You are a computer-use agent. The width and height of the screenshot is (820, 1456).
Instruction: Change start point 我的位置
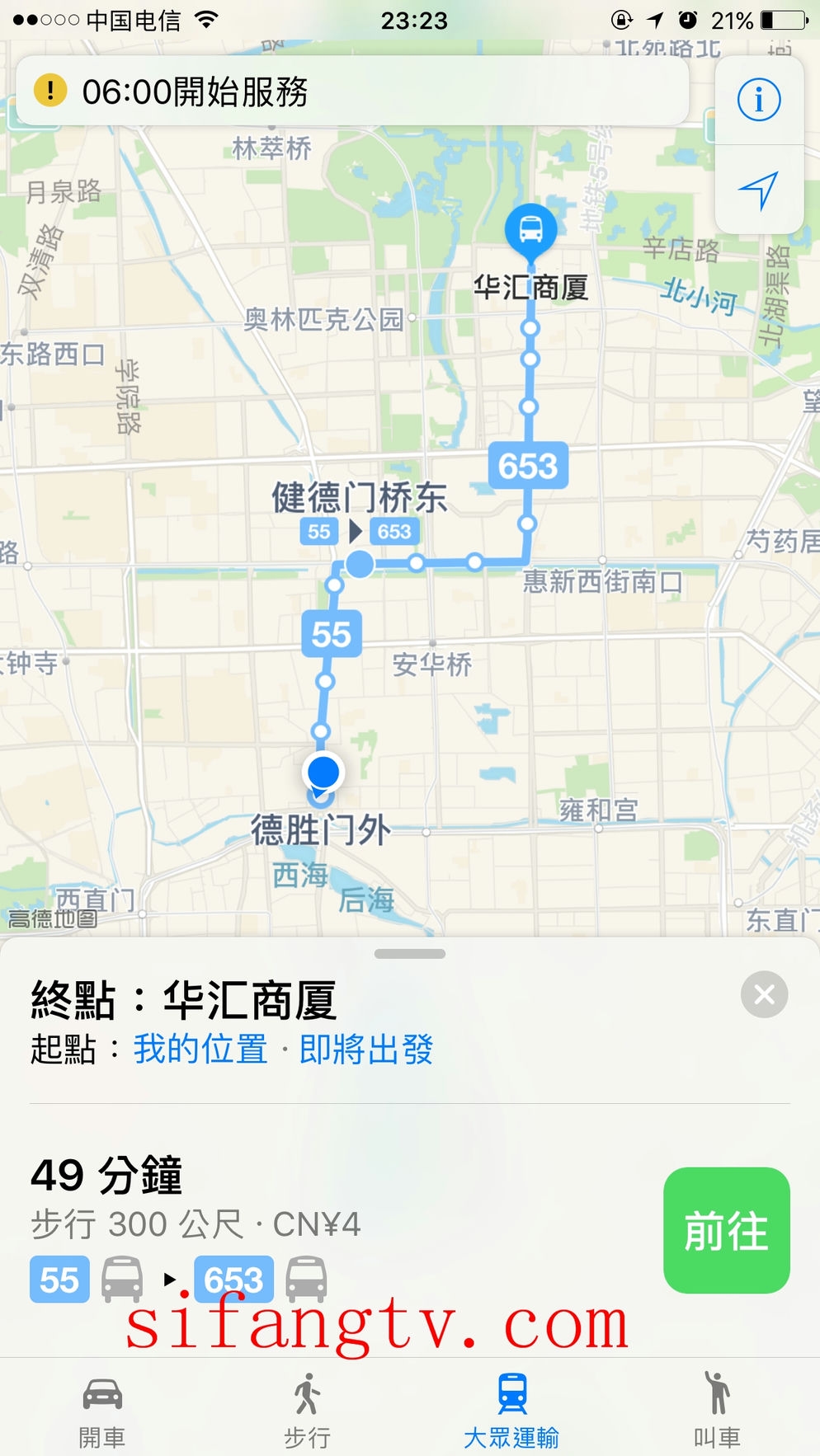tap(200, 1050)
